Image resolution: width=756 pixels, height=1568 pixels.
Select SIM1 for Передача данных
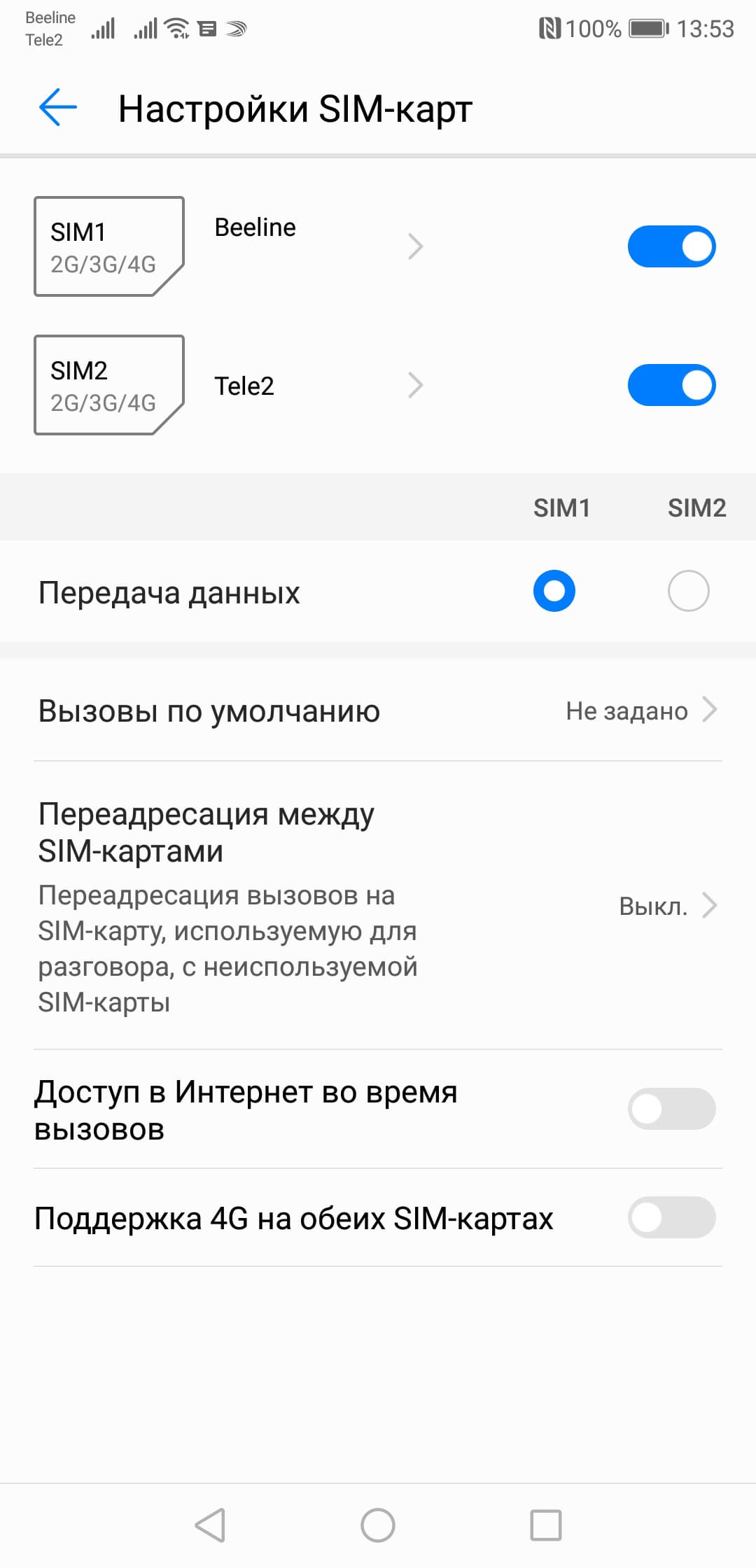pyautogui.click(x=554, y=591)
